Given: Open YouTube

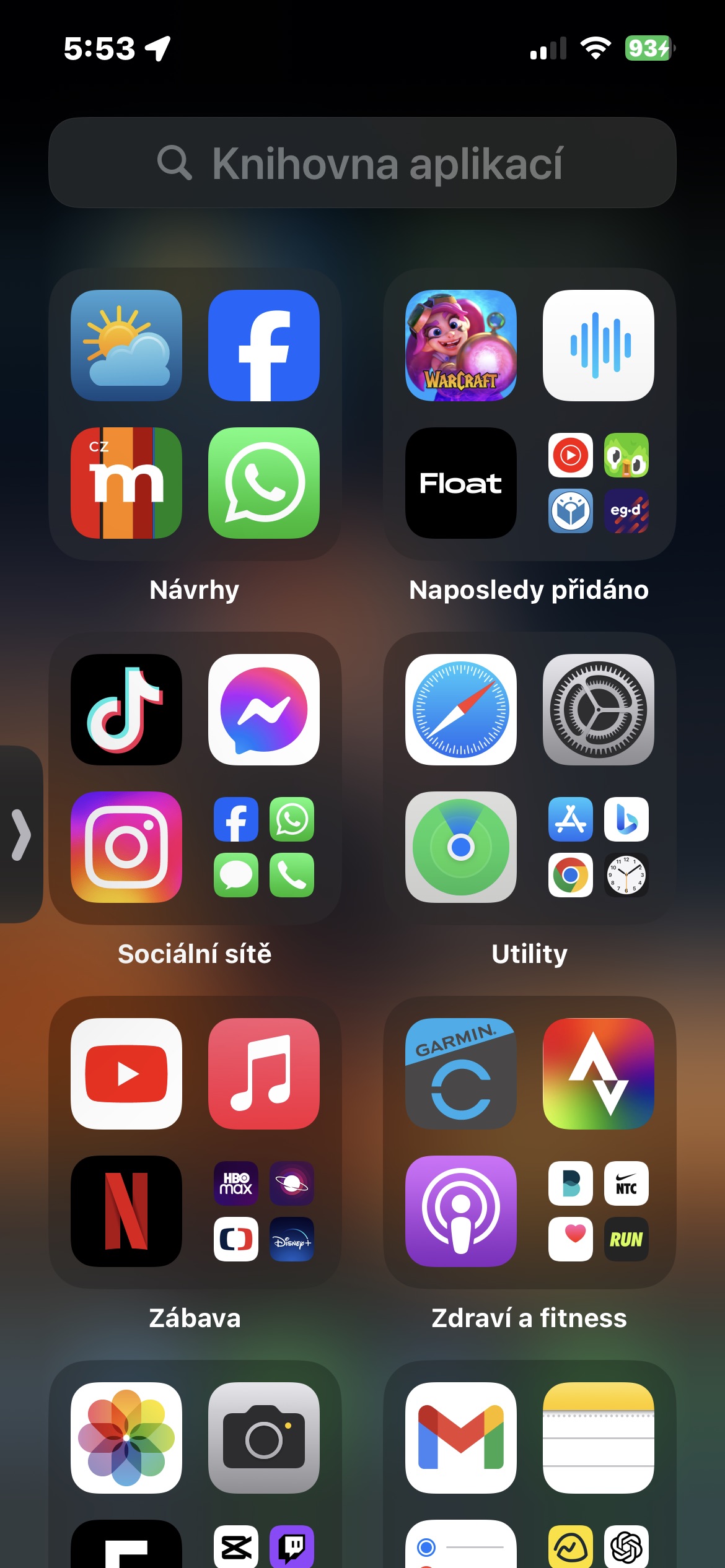Looking at the screenshot, I should [126, 1074].
